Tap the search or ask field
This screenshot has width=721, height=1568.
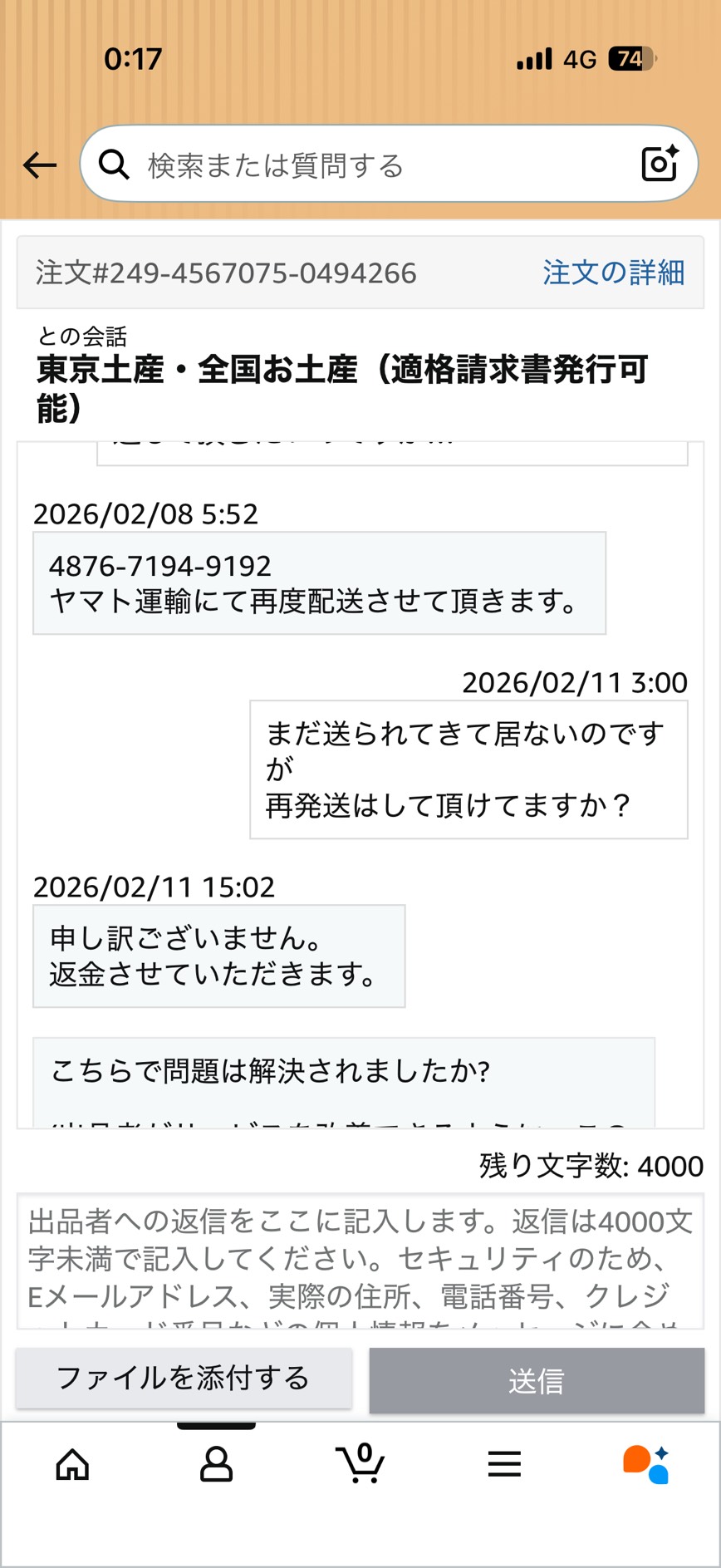tap(365, 165)
